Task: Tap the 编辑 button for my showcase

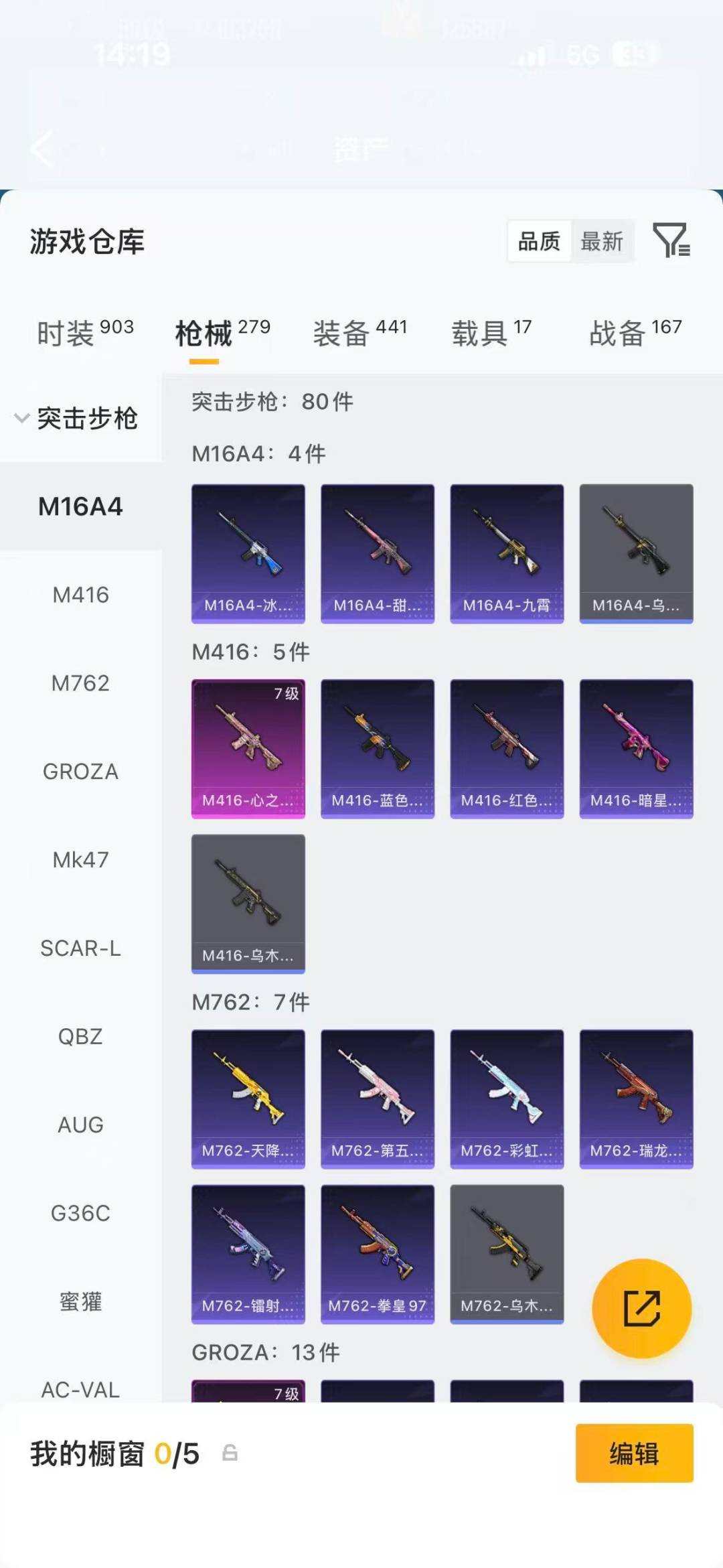Action: tap(634, 1453)
